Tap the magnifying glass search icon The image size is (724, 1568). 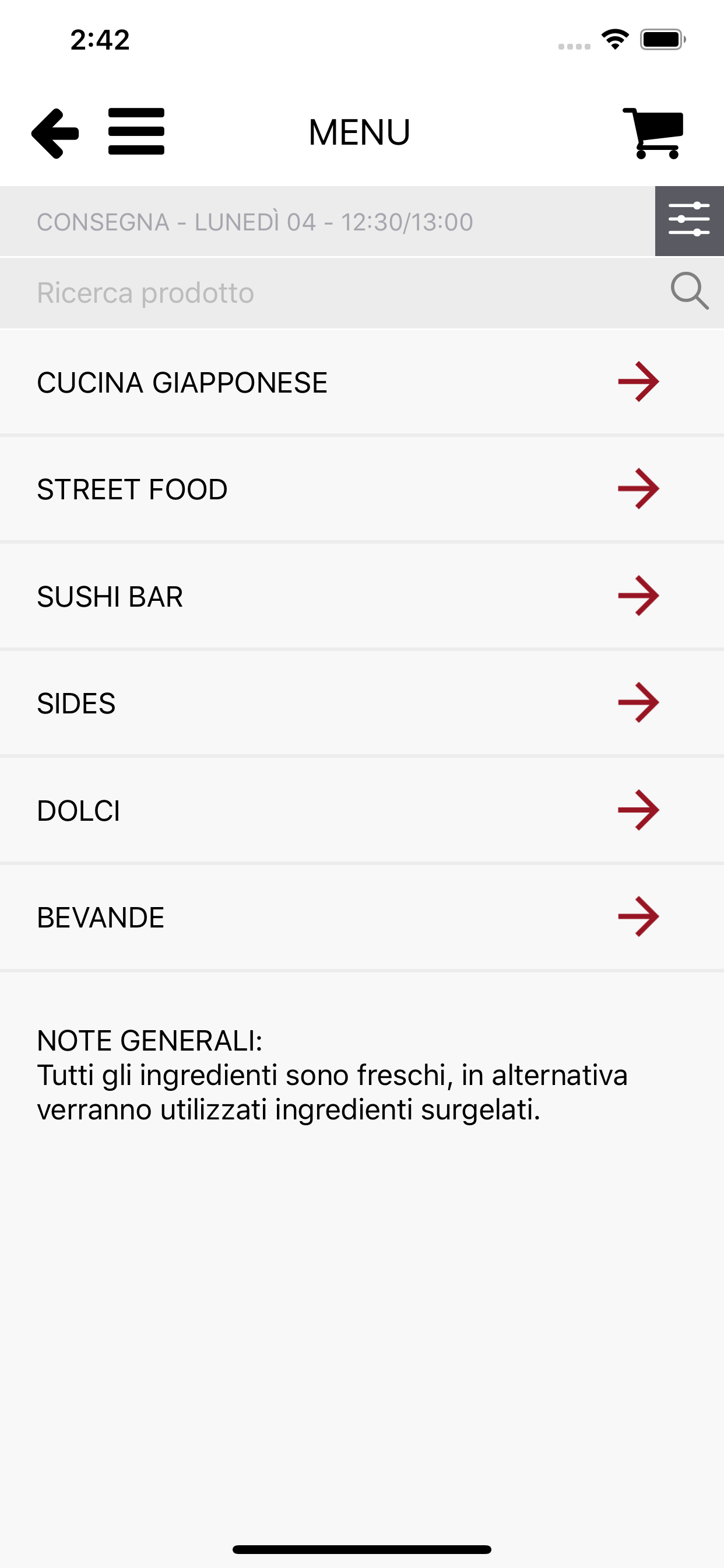click(x=690, y=292)
